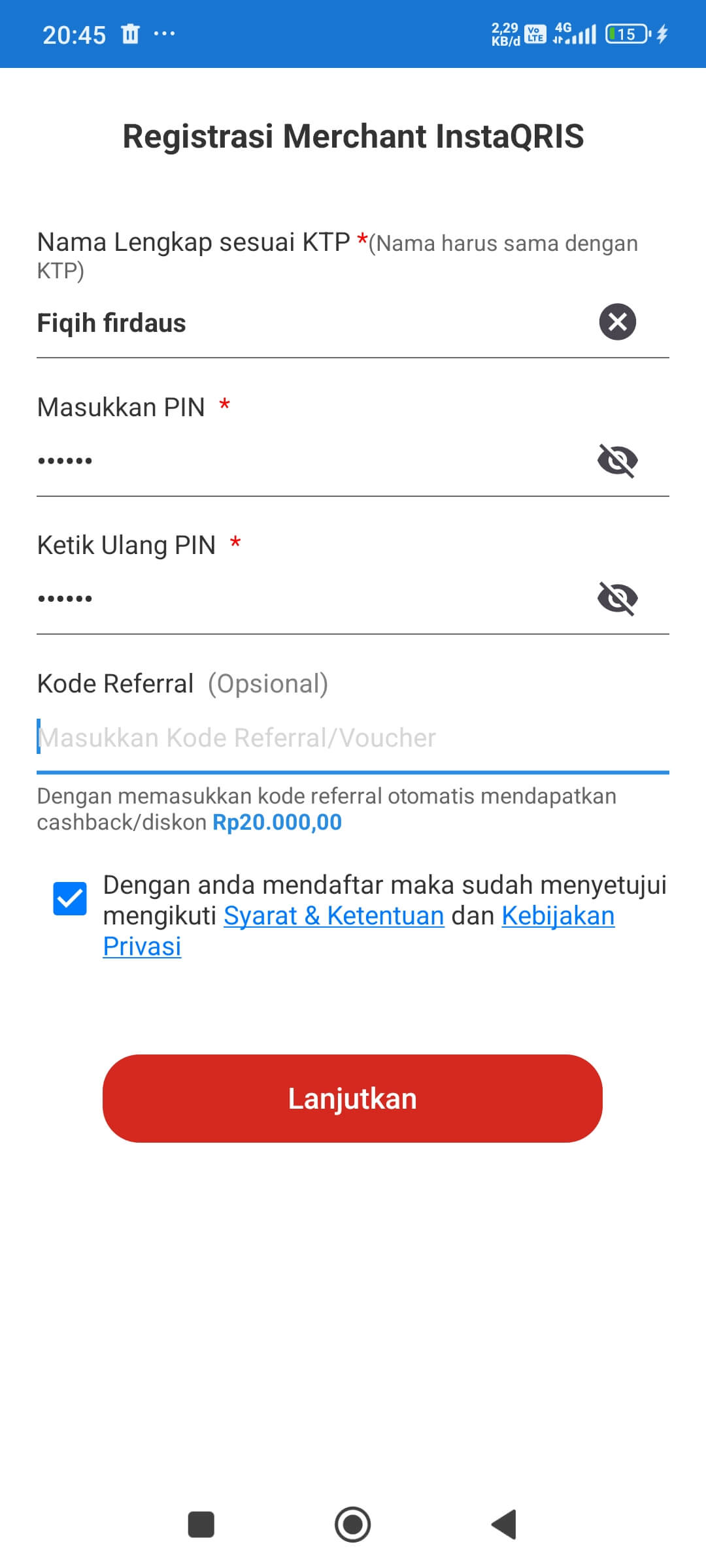Focus the Masukkan PIN field

307,461
